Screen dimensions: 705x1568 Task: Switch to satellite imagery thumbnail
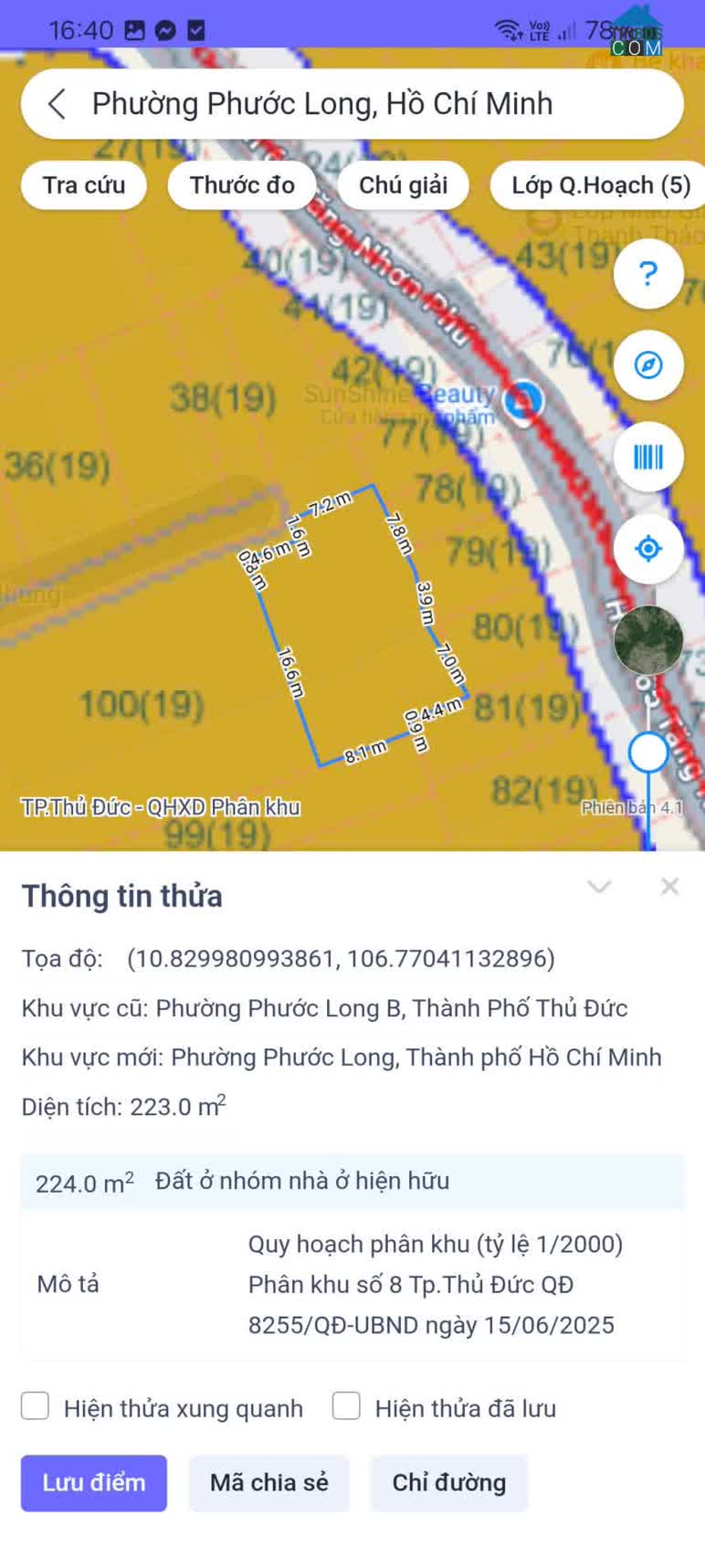[x=648, y=640]
